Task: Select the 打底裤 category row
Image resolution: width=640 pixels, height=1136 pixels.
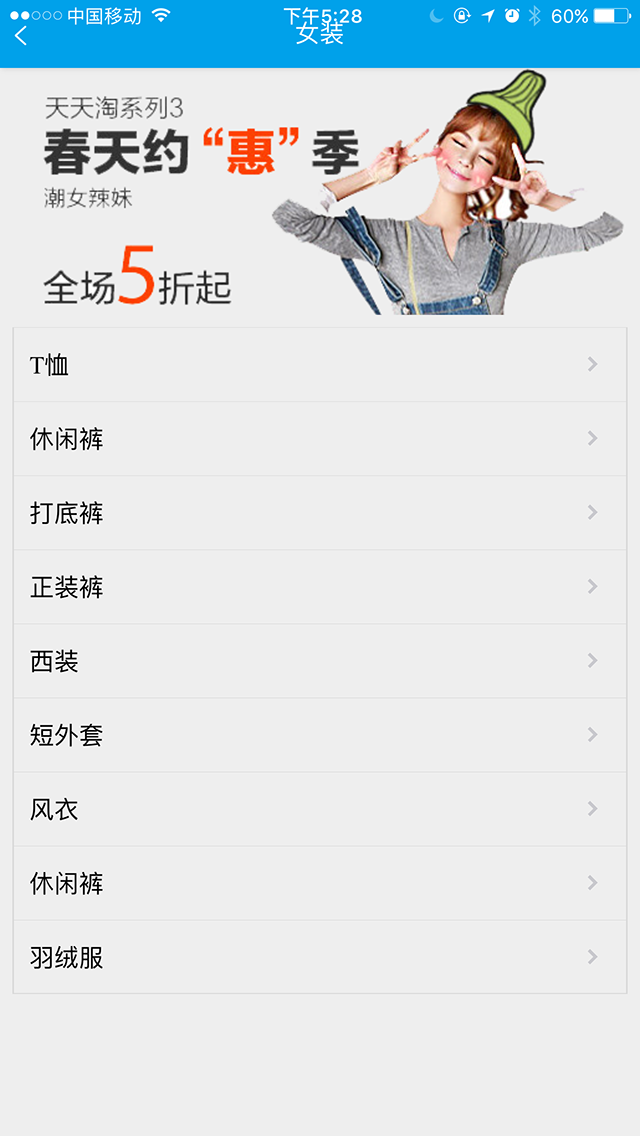Action: [x=320, y=513]
